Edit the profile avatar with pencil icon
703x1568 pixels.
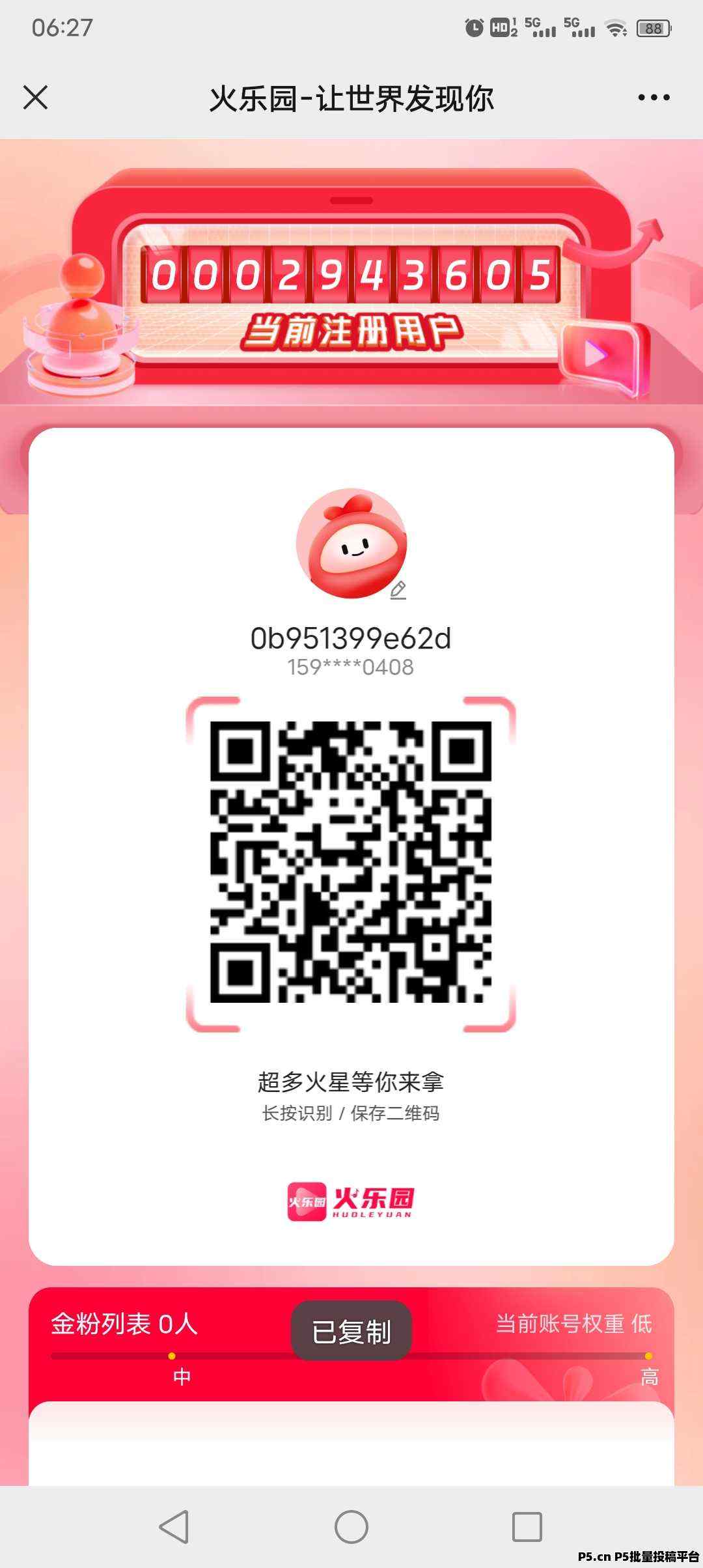click(x=398, y=591)
